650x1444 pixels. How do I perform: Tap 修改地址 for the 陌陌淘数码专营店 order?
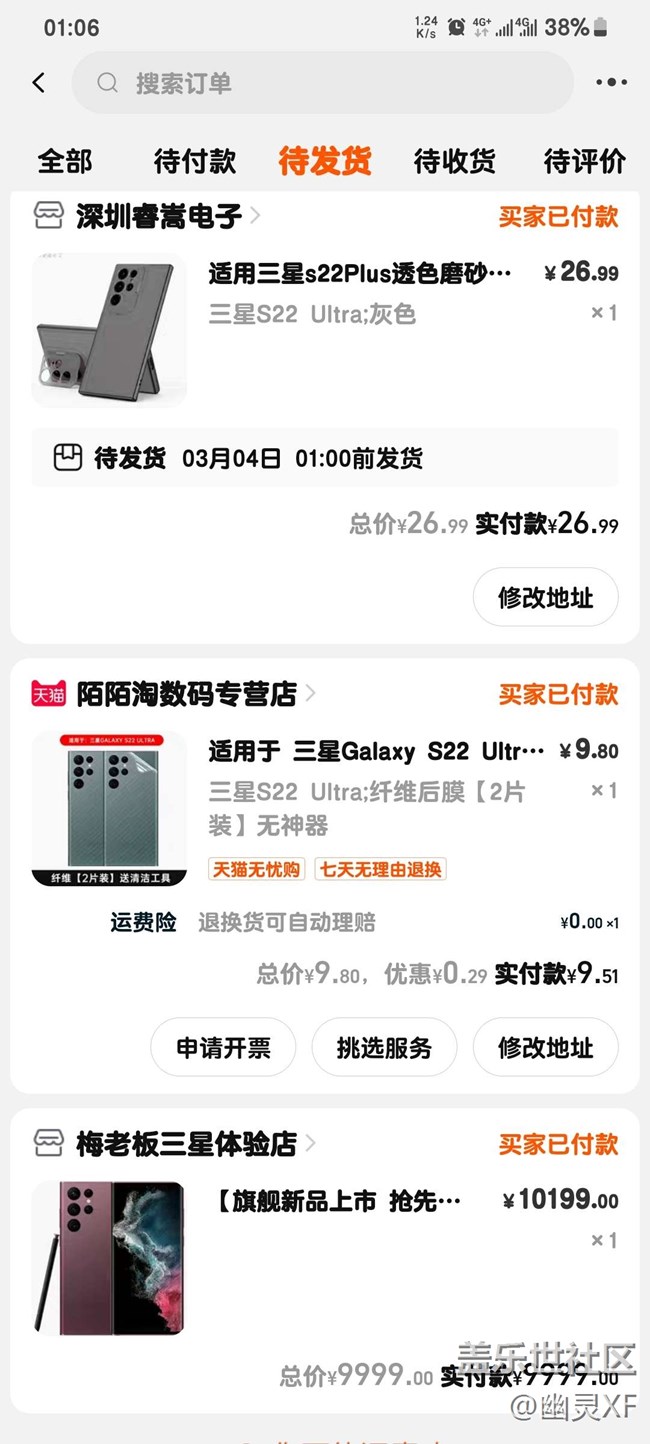(545, 1048)
